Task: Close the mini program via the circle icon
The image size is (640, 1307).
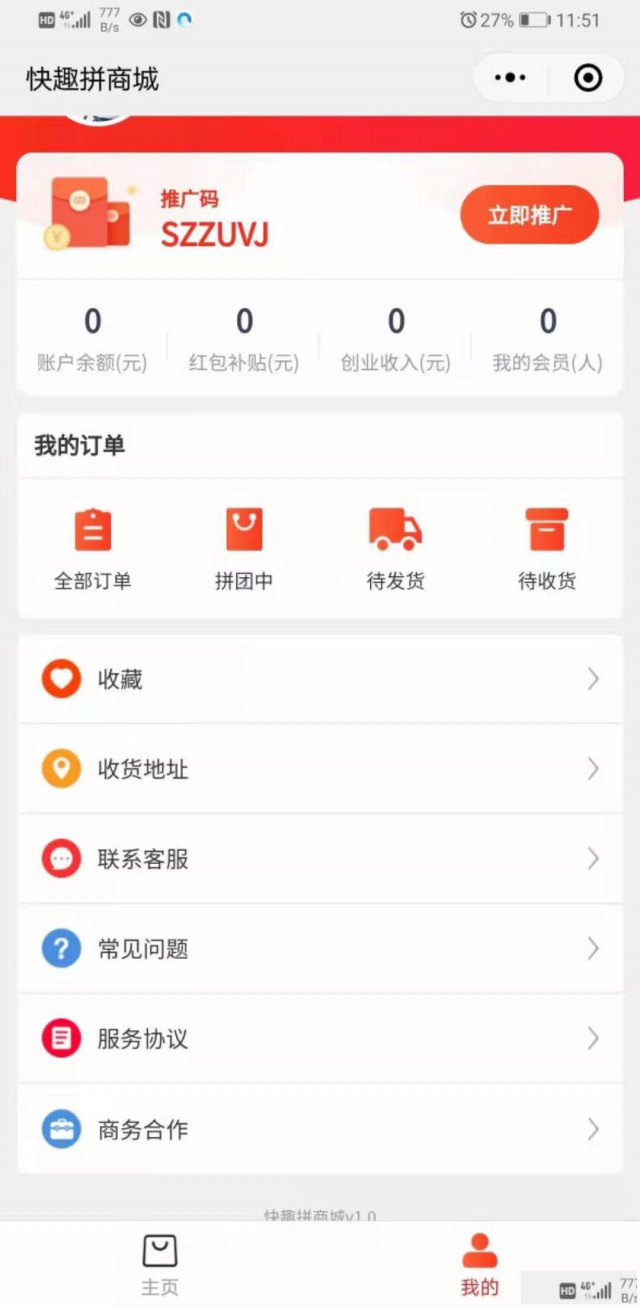Action: 588,78
